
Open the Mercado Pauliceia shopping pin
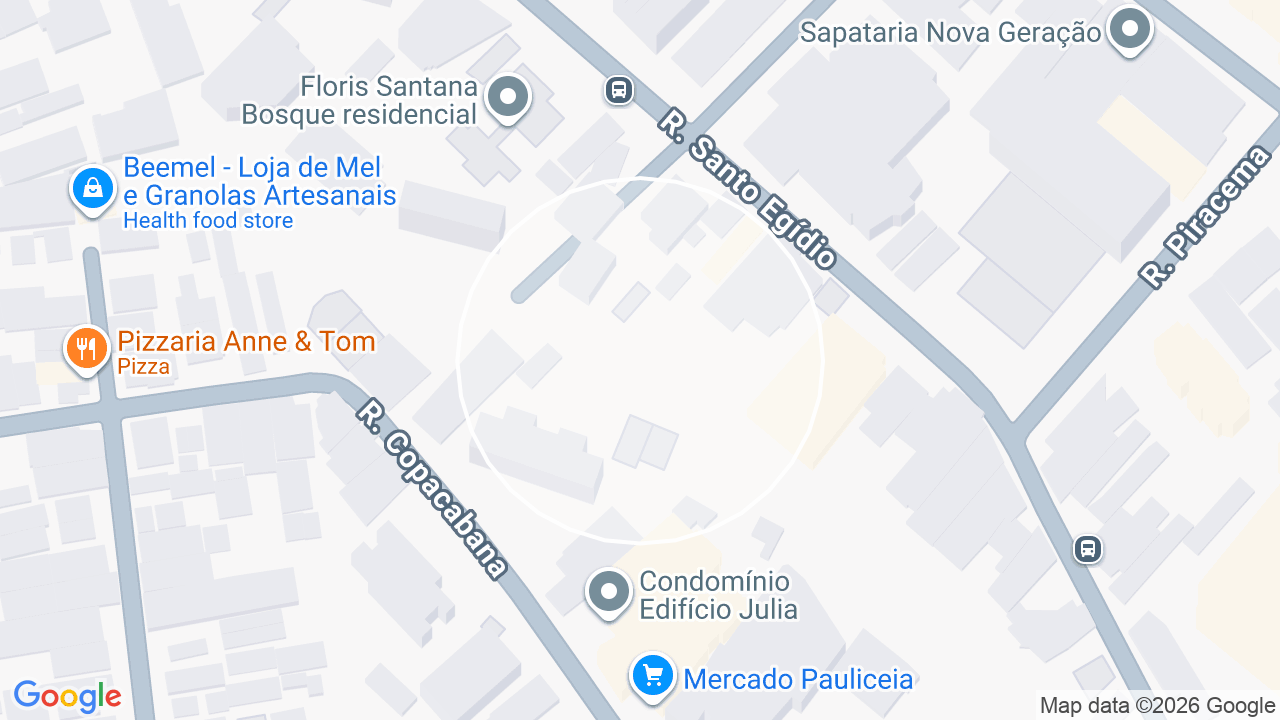coord(653,677)
